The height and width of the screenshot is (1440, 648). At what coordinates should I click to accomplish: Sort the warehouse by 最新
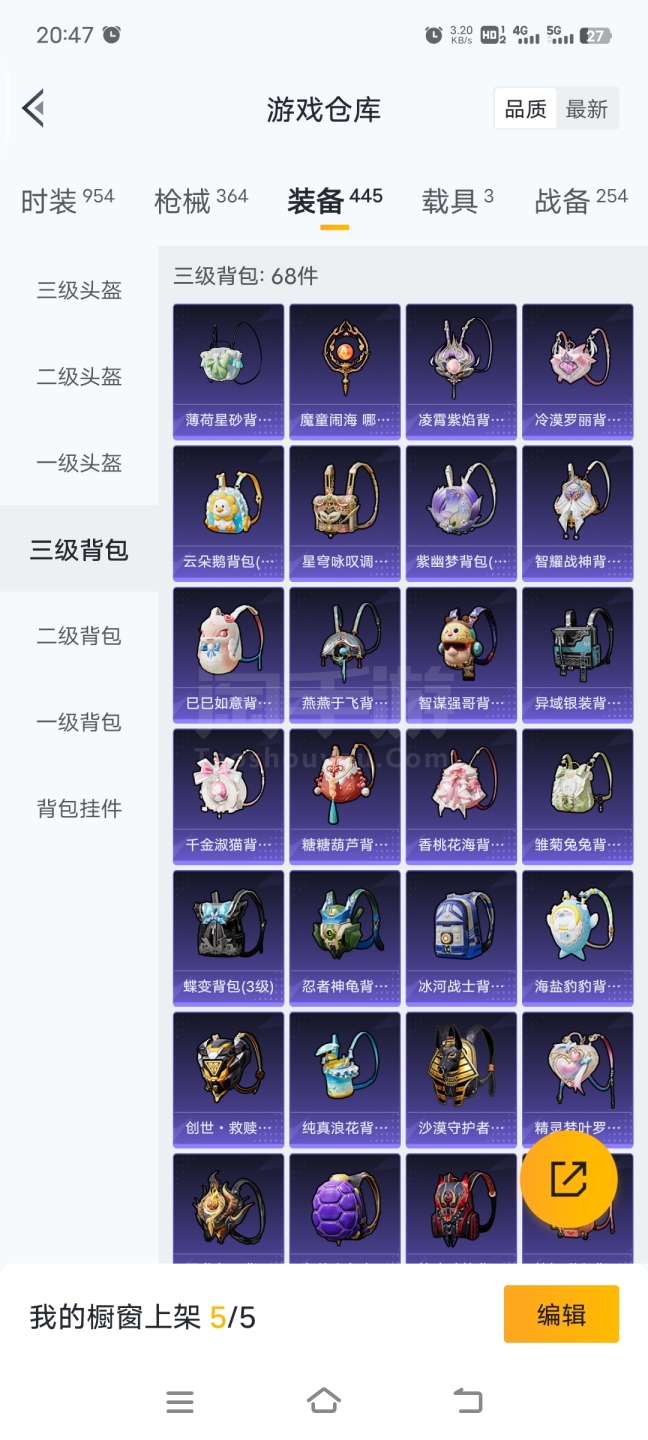point(587,109)
